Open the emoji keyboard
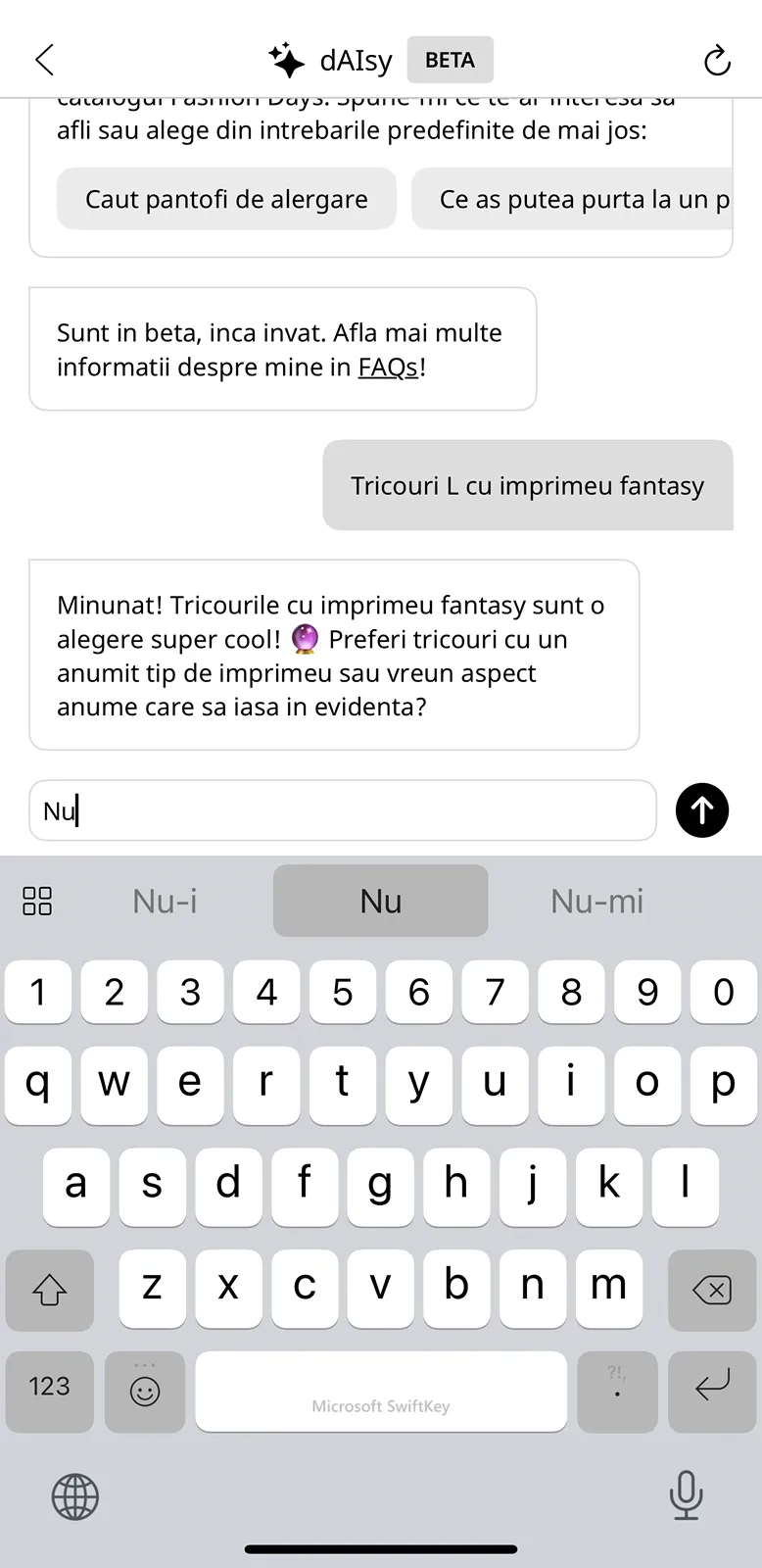Screen dimensions: 762x1568 click(x=145, y=1390)
